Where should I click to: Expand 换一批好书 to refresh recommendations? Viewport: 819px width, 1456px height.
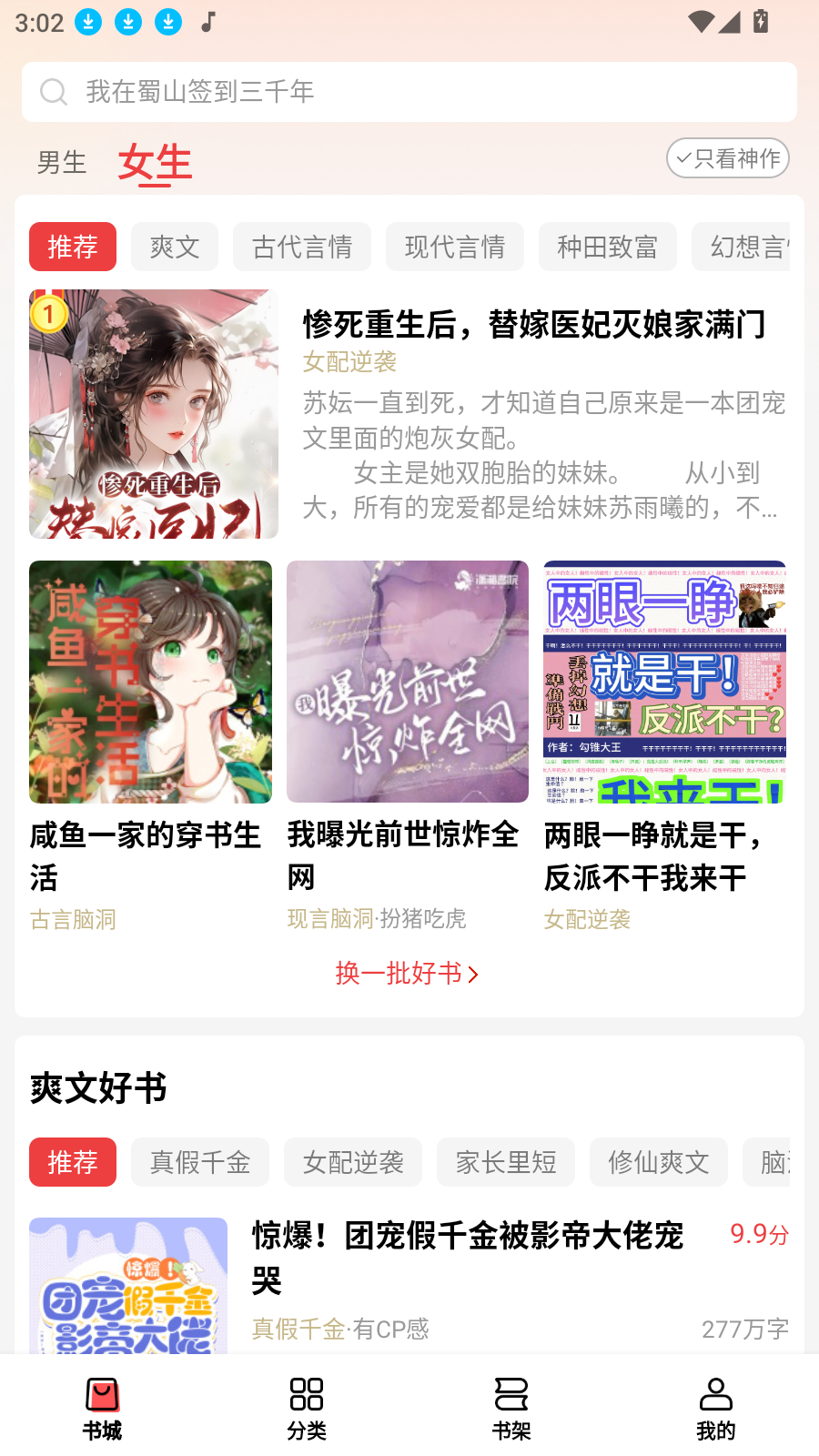(407, 974)
